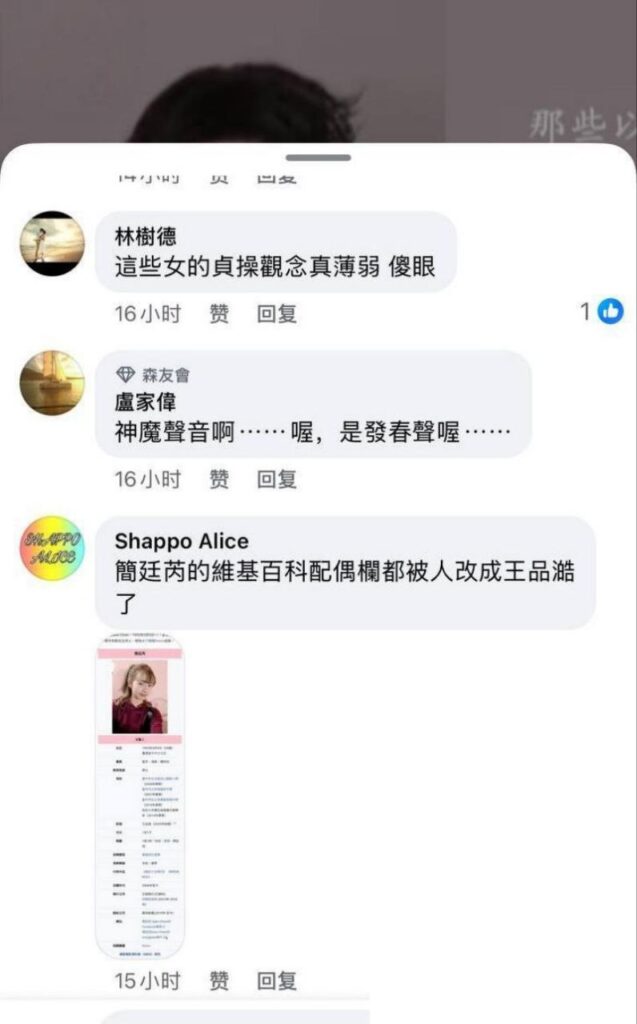This screenshot has height=1024, width=637.
Task: Open Shappo Alice's profile picture
Action: (52, 549)
